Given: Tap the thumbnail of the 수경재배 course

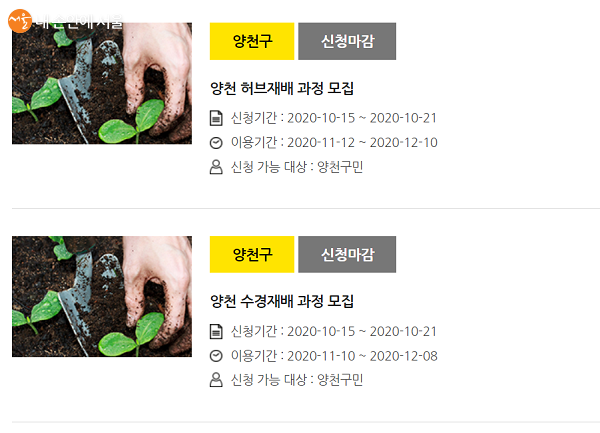Looking at the screenshot, I should coord(101,297).
